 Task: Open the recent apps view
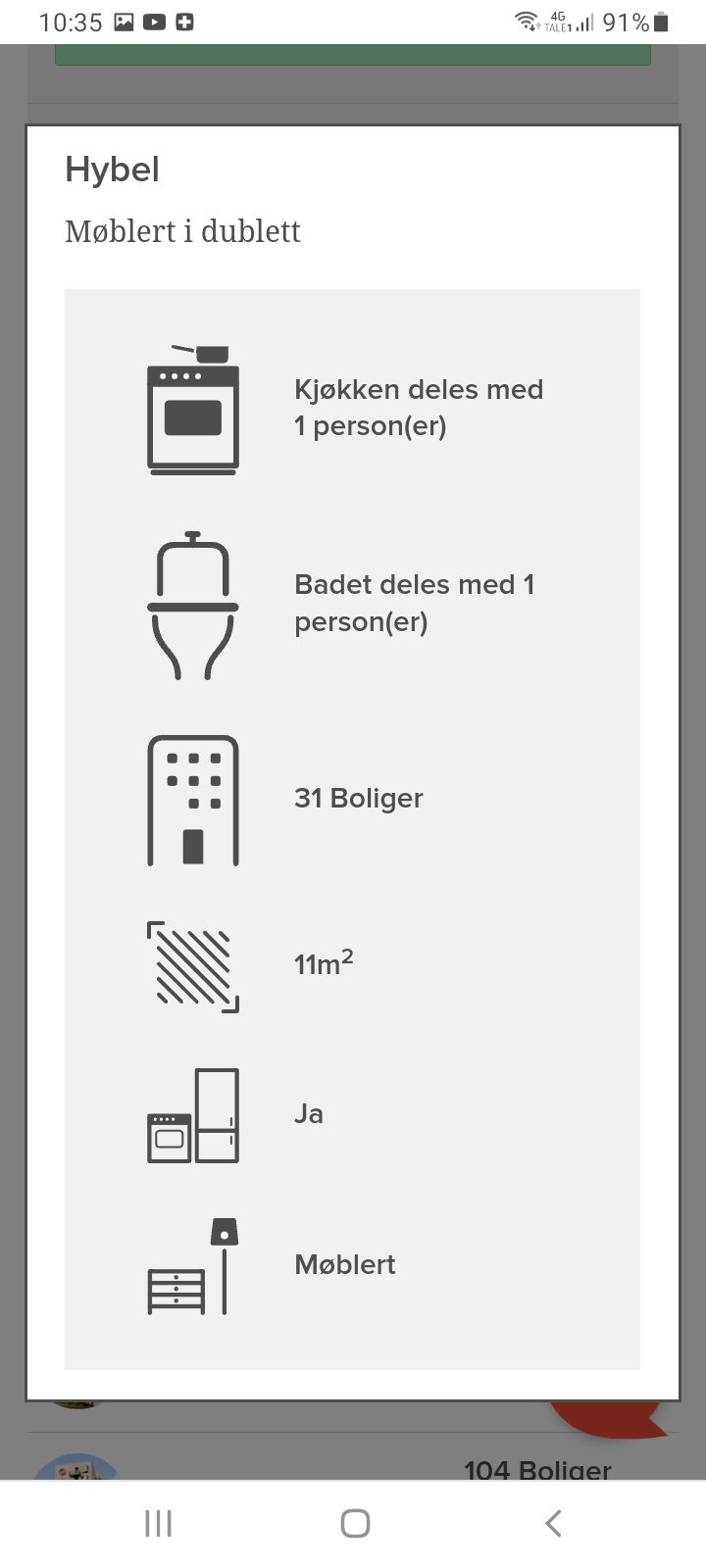tap(158, 1523)
